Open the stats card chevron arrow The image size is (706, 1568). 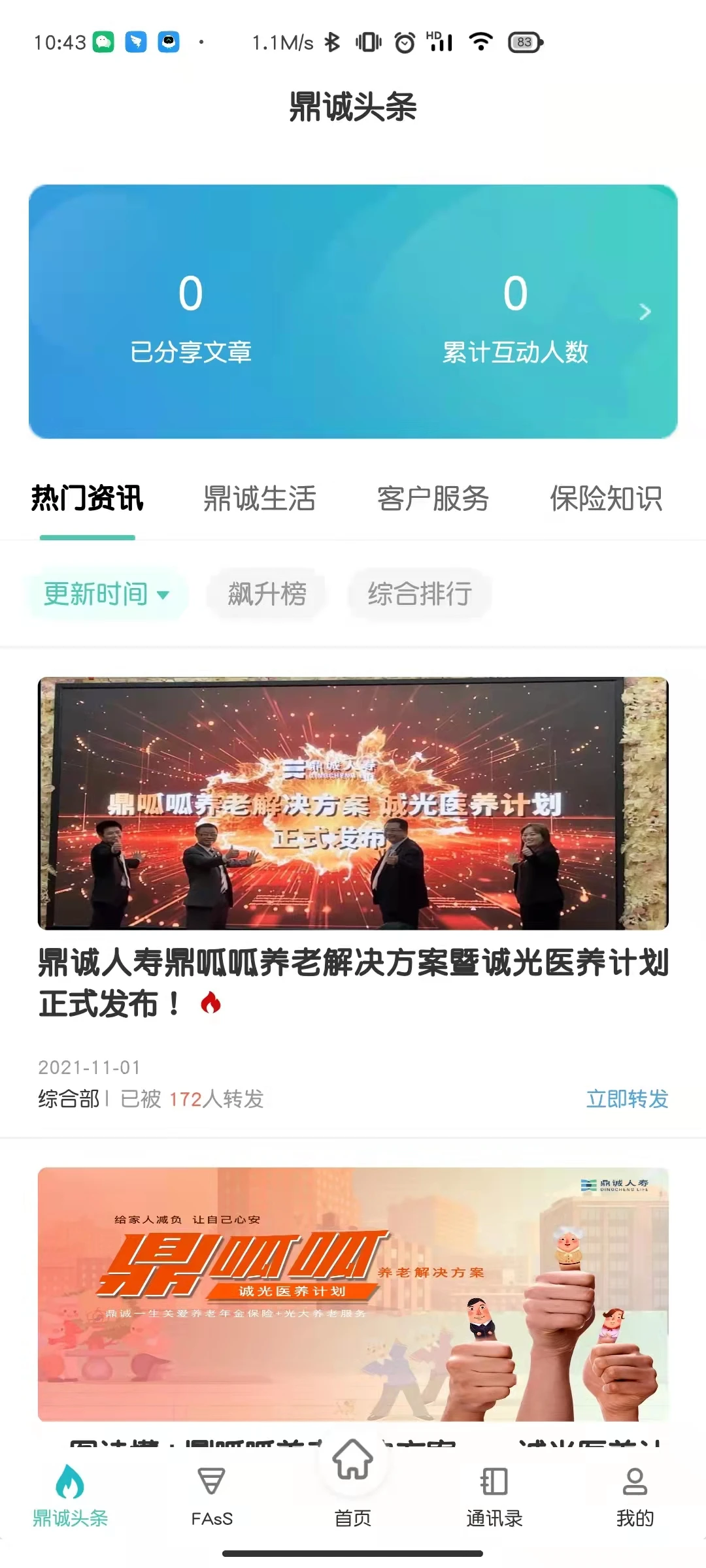(645, 312)
